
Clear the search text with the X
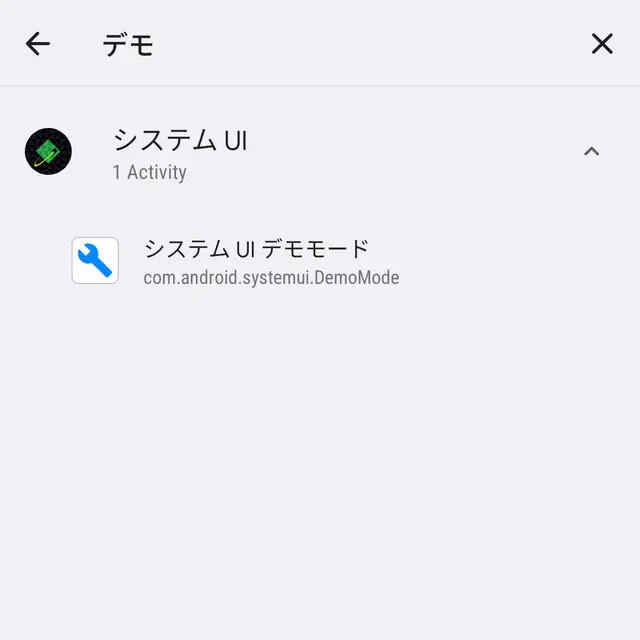point(602,43)
